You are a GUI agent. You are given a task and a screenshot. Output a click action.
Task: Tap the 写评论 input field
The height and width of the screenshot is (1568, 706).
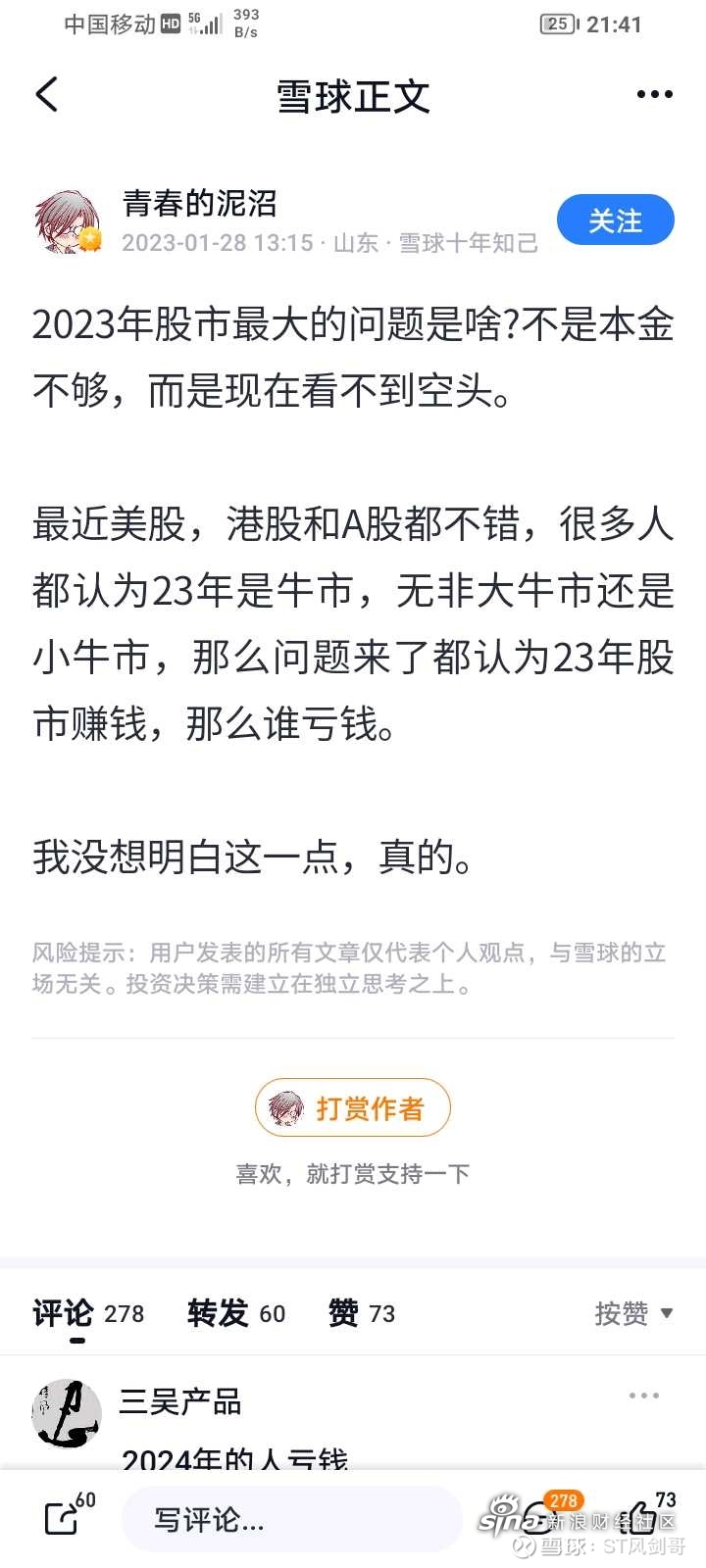coord(291,1519)
